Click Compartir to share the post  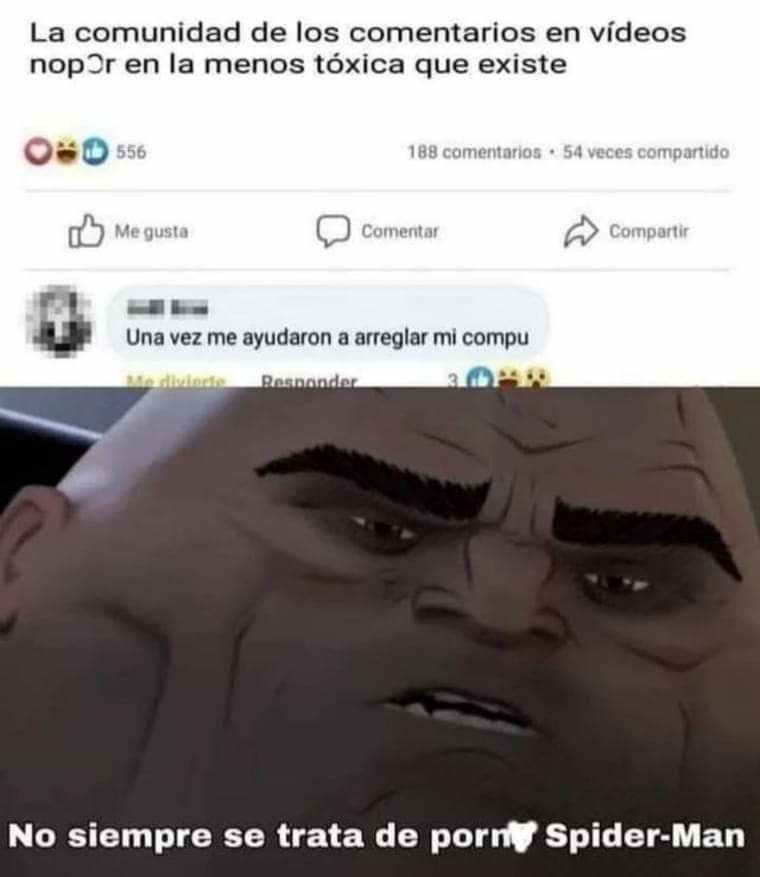coord(650,230)
